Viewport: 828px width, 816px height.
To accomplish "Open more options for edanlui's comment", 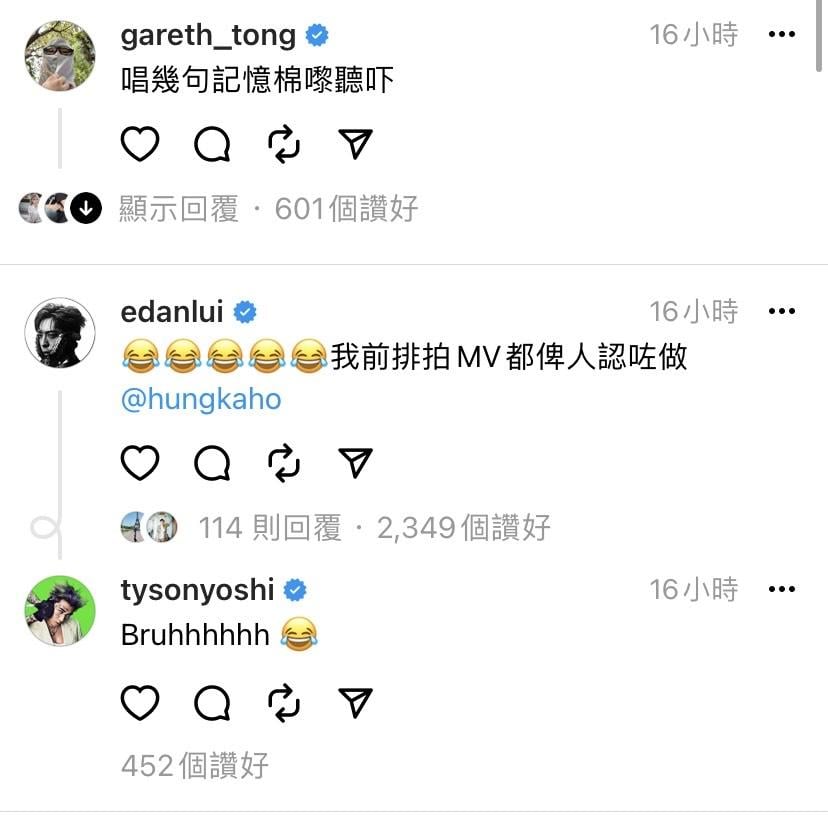I will coord(781,312).
